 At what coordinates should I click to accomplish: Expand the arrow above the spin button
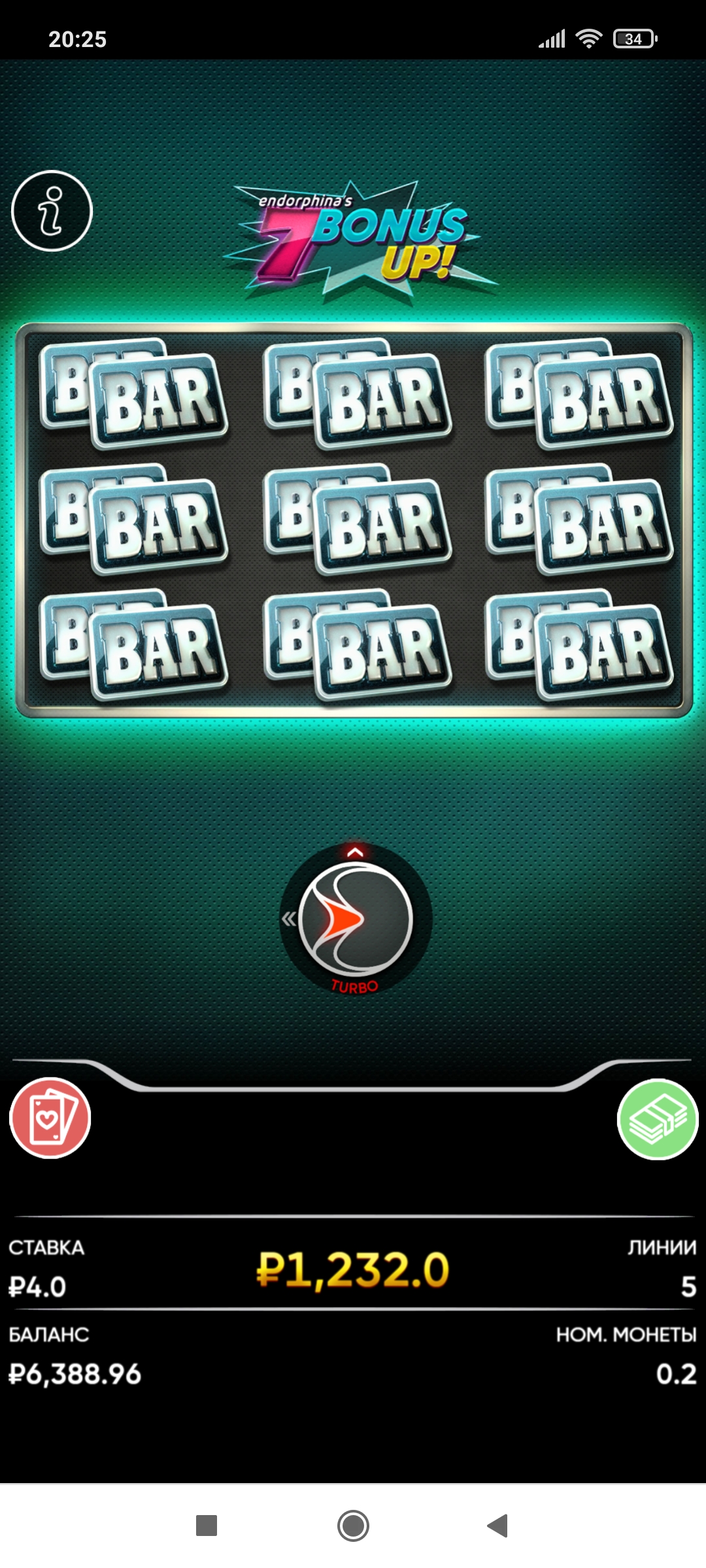(355, 852)
